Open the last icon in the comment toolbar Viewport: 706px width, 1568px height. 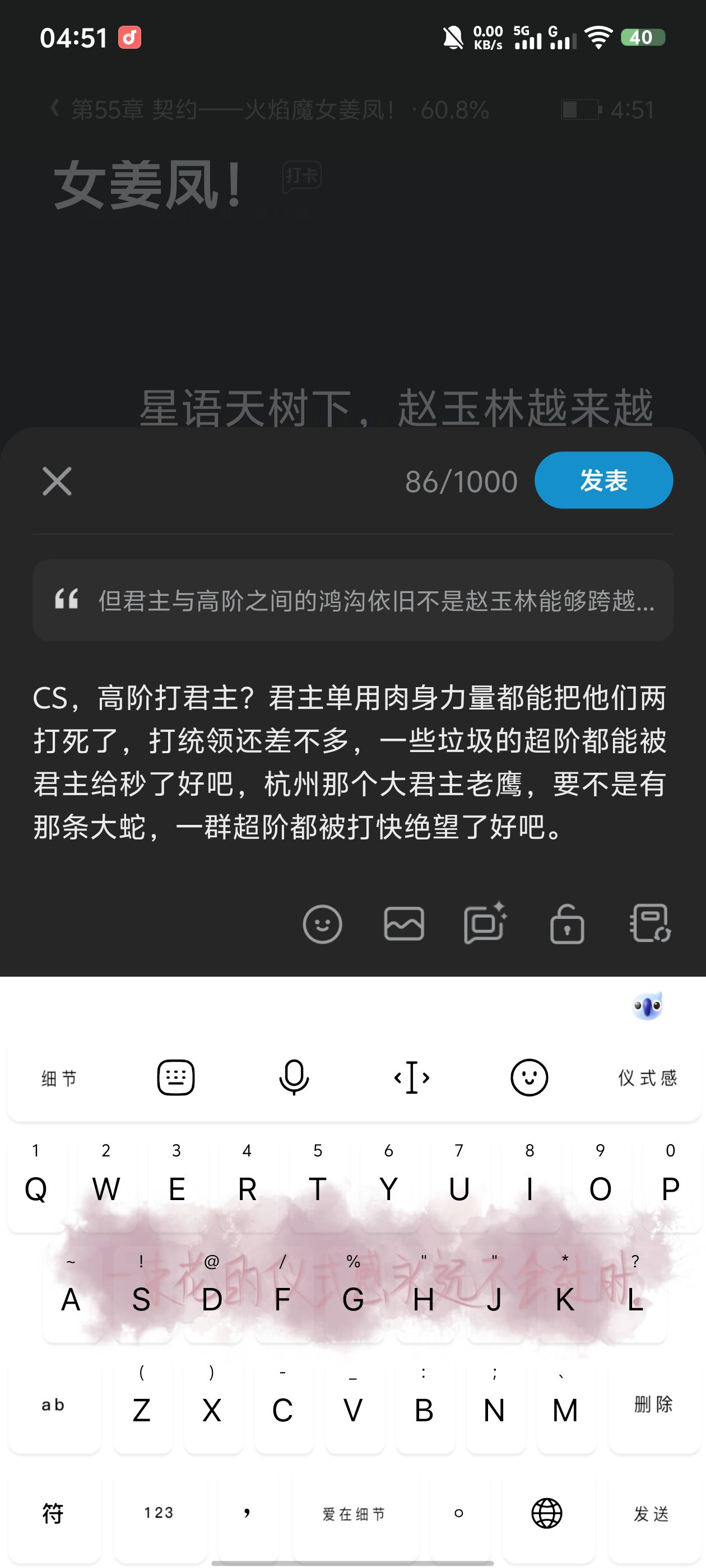pyautogui.click(x=649, y=924)
